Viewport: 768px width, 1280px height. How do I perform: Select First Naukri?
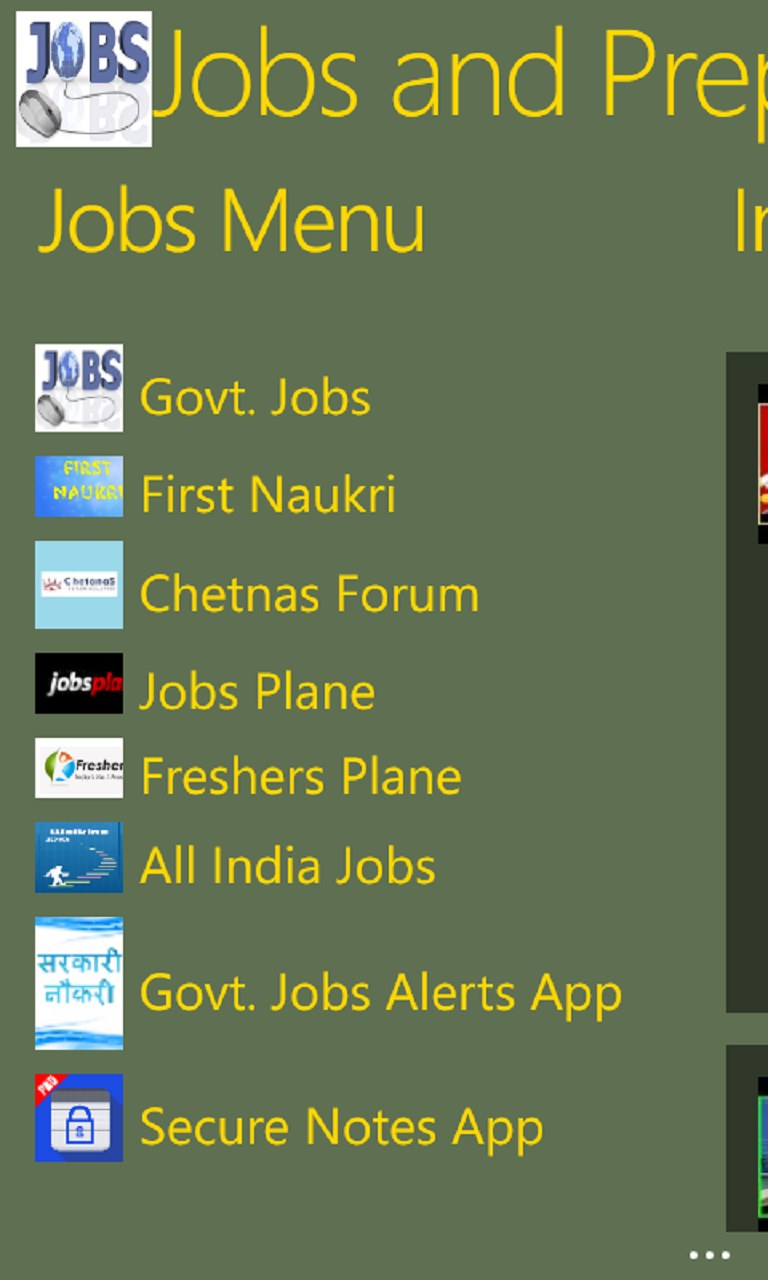click(267, 494)
